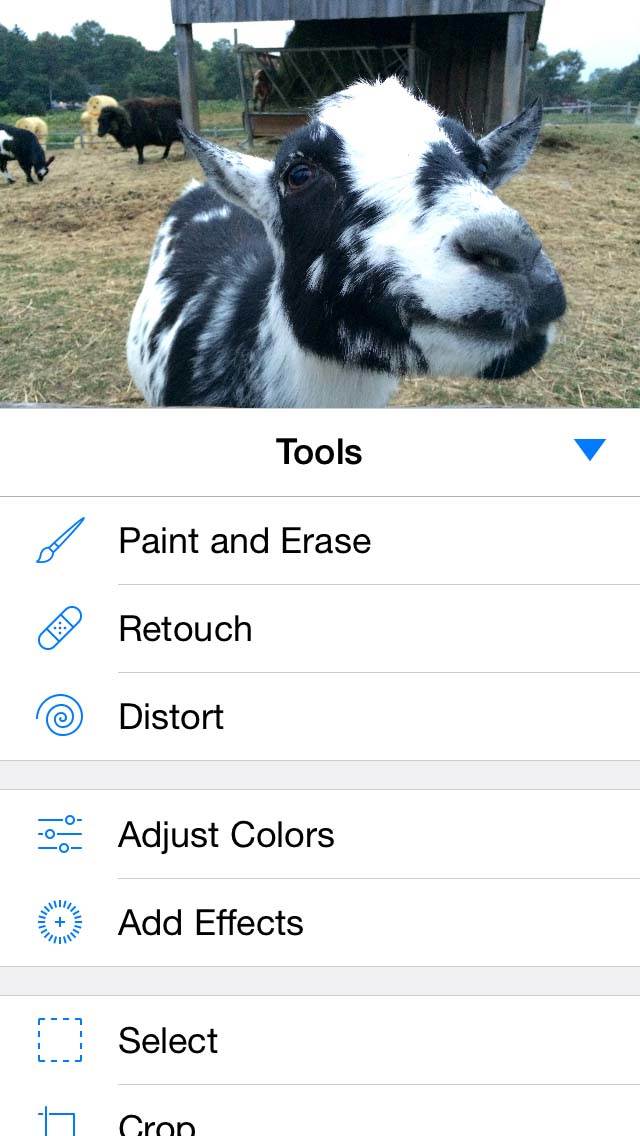Open Add Effects

[320, 923]
